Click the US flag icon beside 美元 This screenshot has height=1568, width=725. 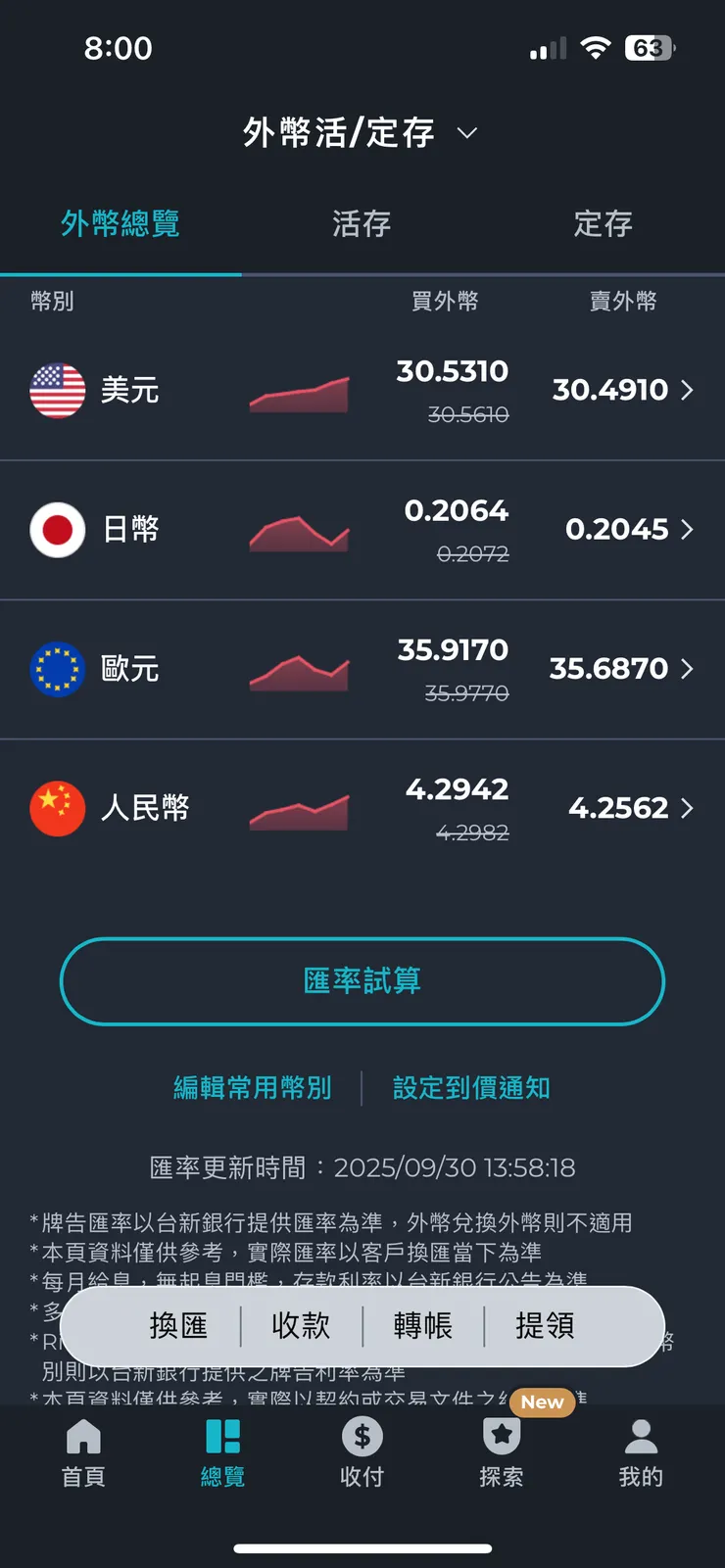click(x=57, y=390)
